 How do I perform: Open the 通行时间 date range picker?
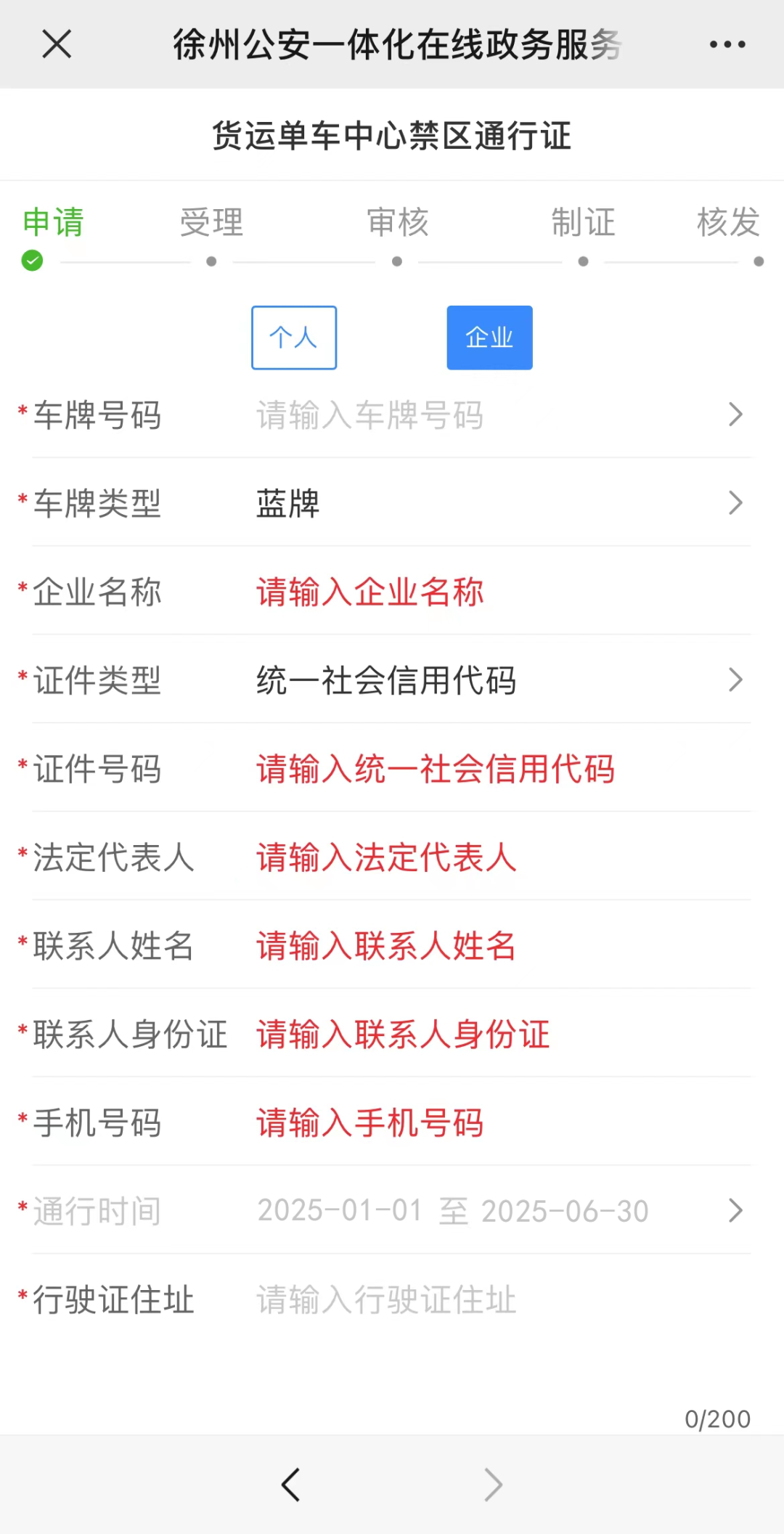(x=735, y=1210)
